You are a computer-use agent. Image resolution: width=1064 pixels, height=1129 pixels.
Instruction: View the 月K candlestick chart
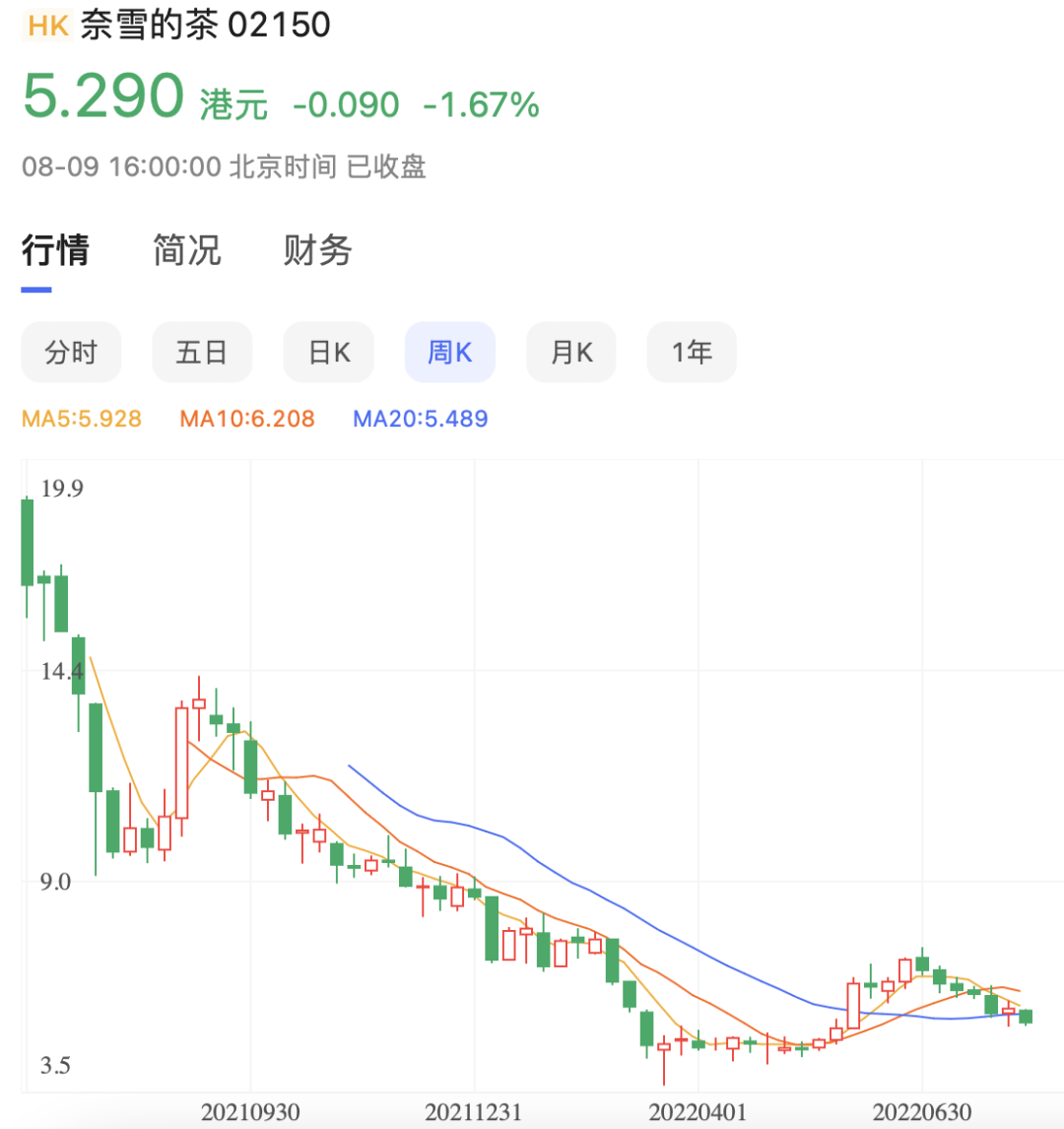coord(571,352)
